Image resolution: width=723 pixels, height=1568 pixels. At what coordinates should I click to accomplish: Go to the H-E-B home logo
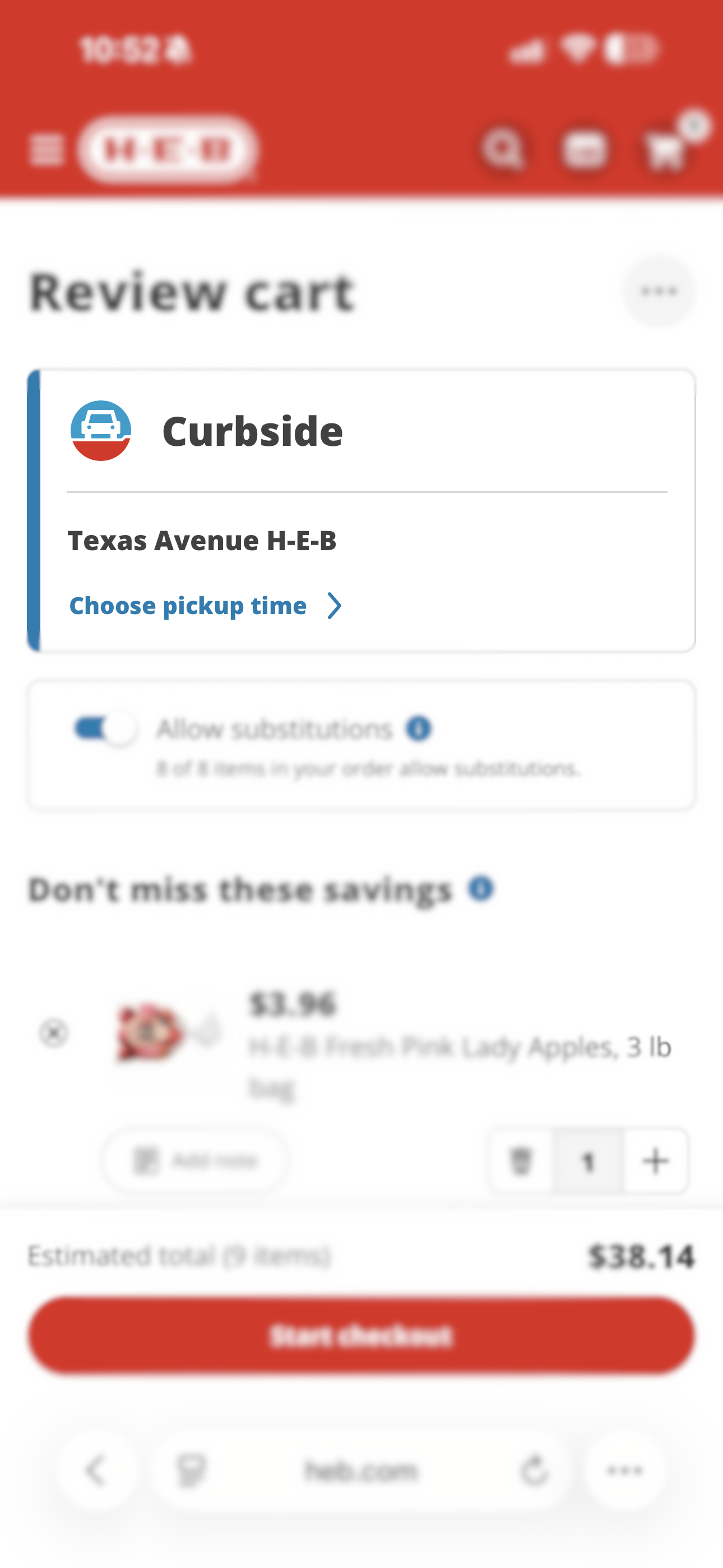point(168,150)
